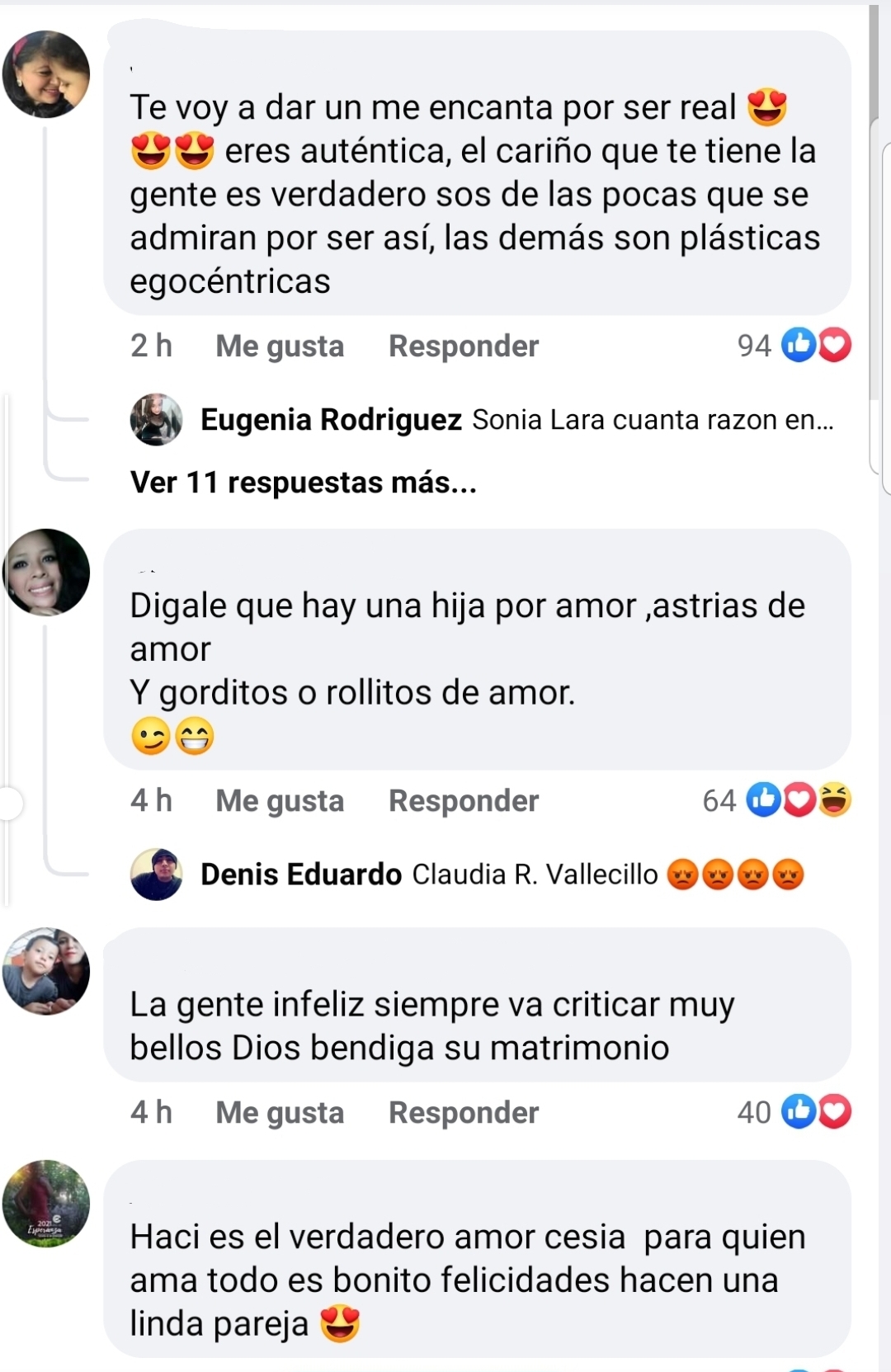Reply to the "eres auténtica" comment
Image resolution: width=891 pixels, height=1372 pixels.
coord(463,347)
